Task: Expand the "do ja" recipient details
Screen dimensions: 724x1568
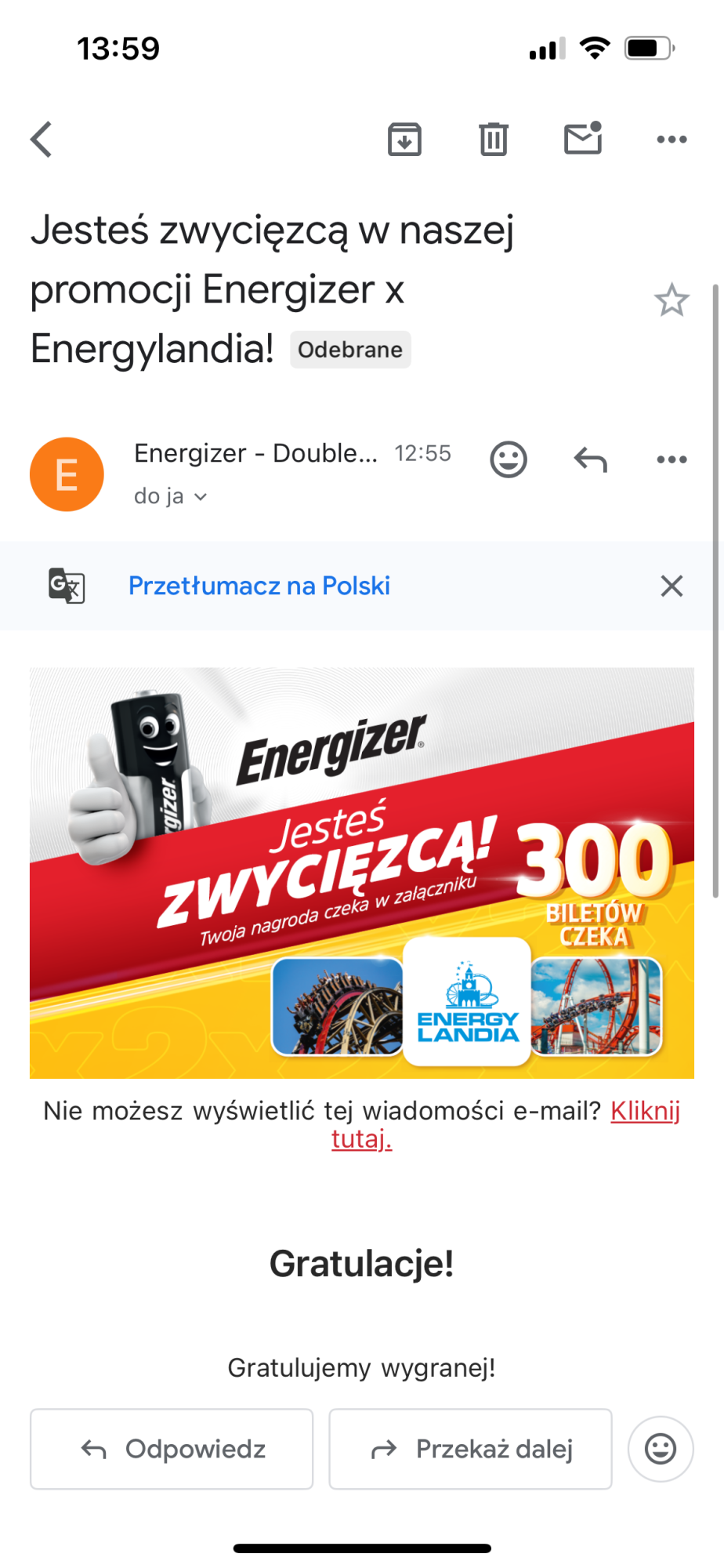Action: (170, 496)
